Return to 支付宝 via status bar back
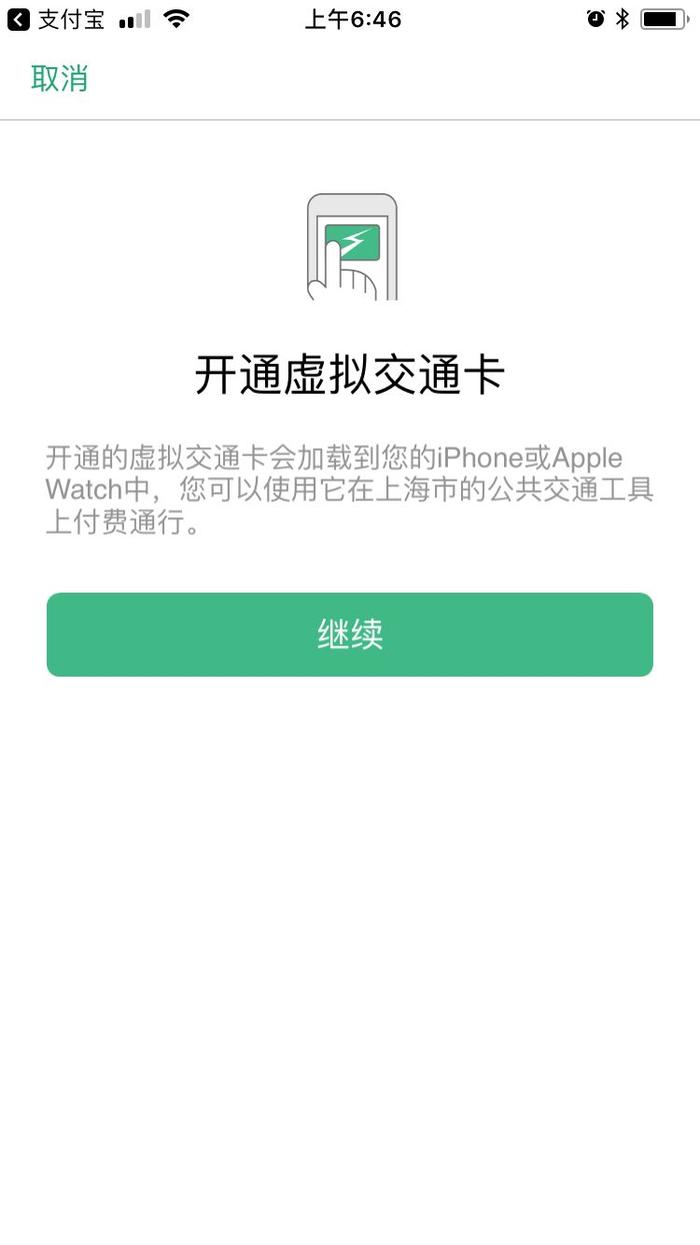Viewport: 700px width, 1245px height. point(56,19)
